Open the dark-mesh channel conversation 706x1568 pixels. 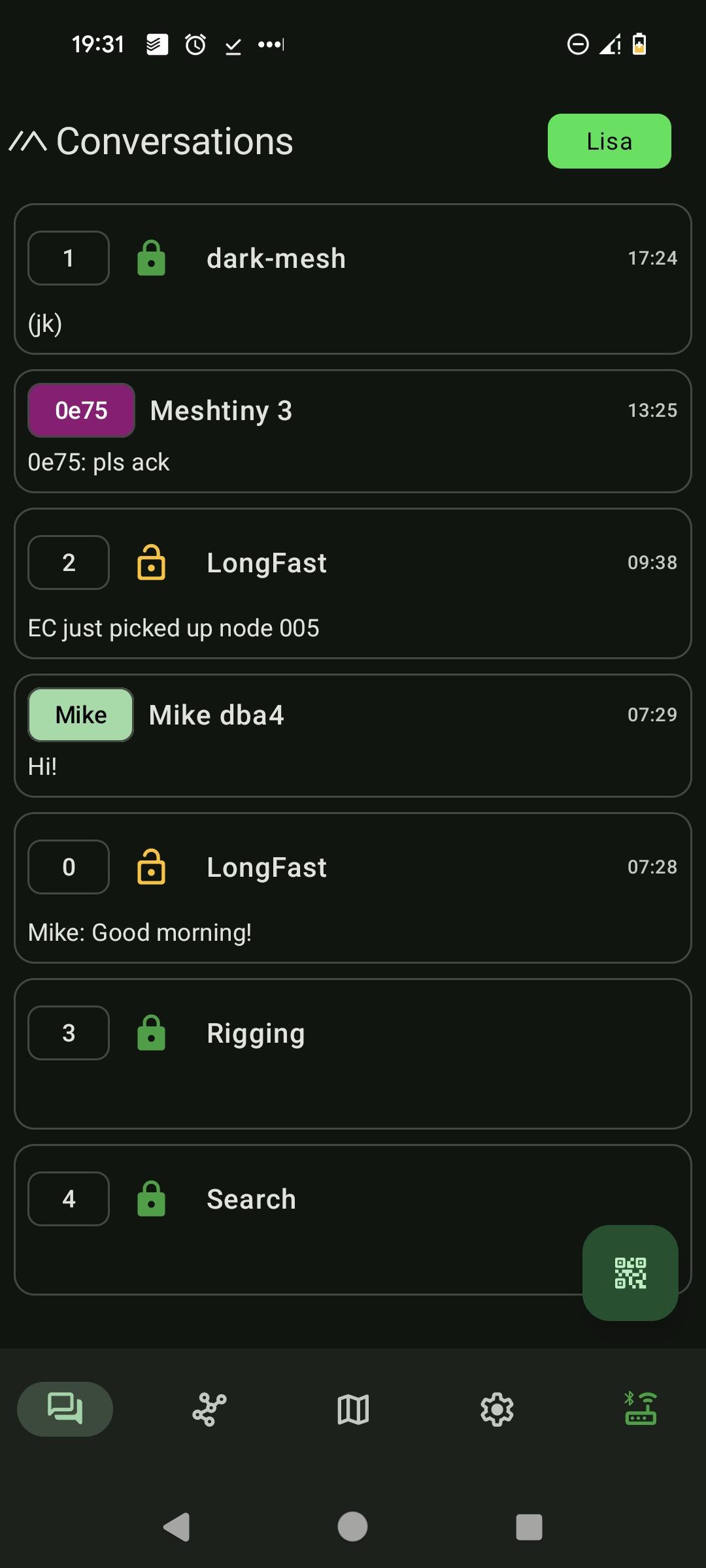353,279
